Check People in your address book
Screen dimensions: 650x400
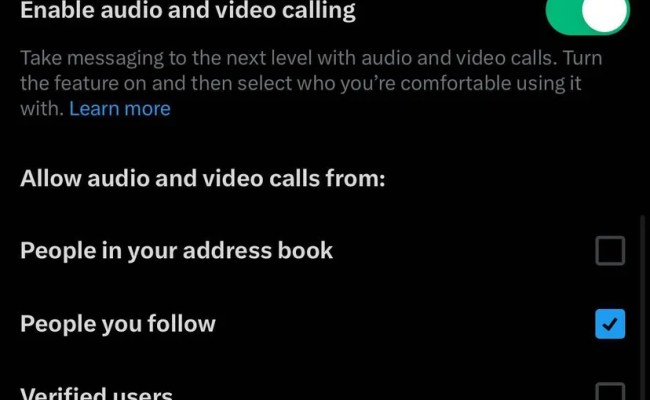coord(610,250)
